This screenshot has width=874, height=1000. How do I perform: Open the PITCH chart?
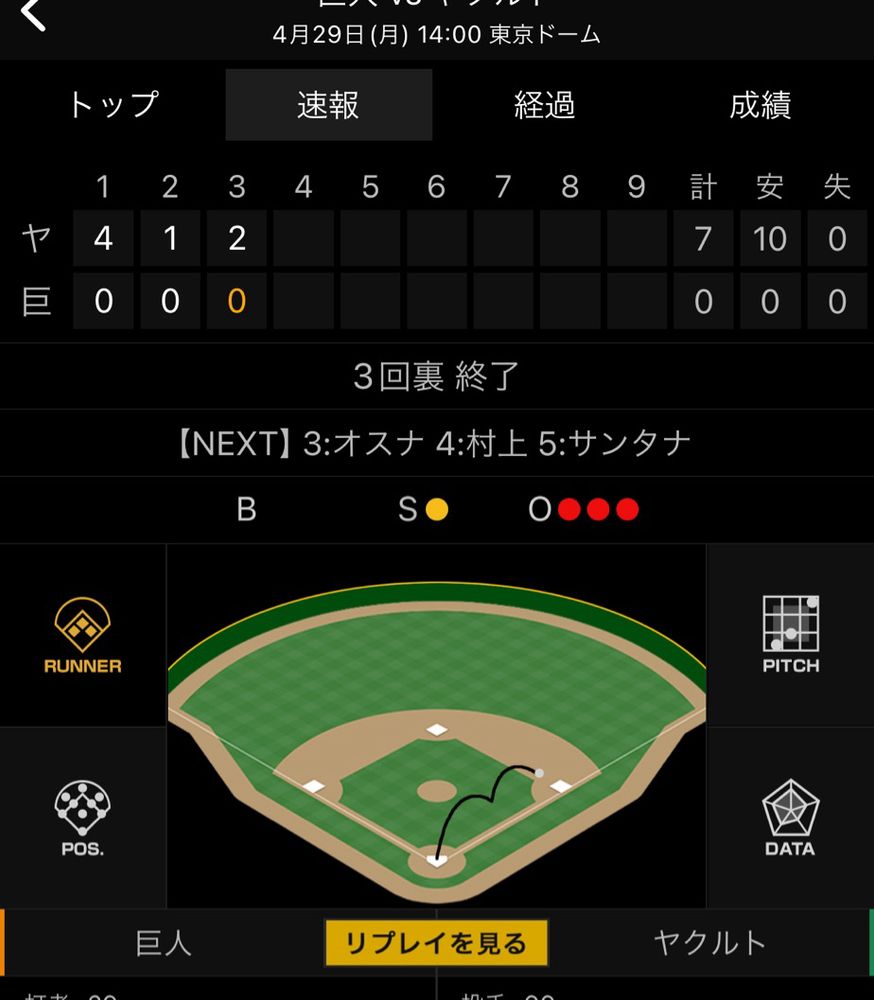tap(790, 636)
